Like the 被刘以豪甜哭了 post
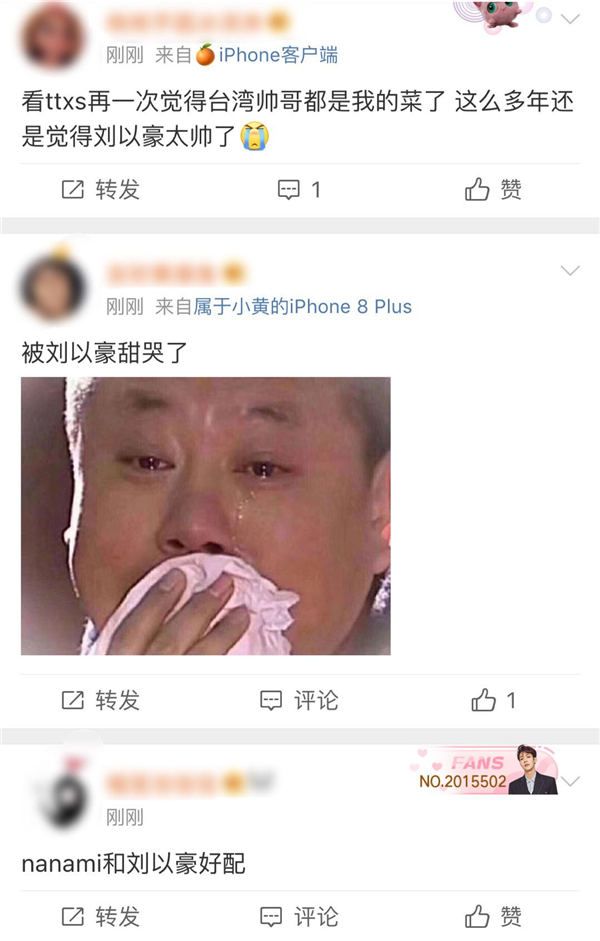This screenshot has height=941, width=600. point(494,700)
